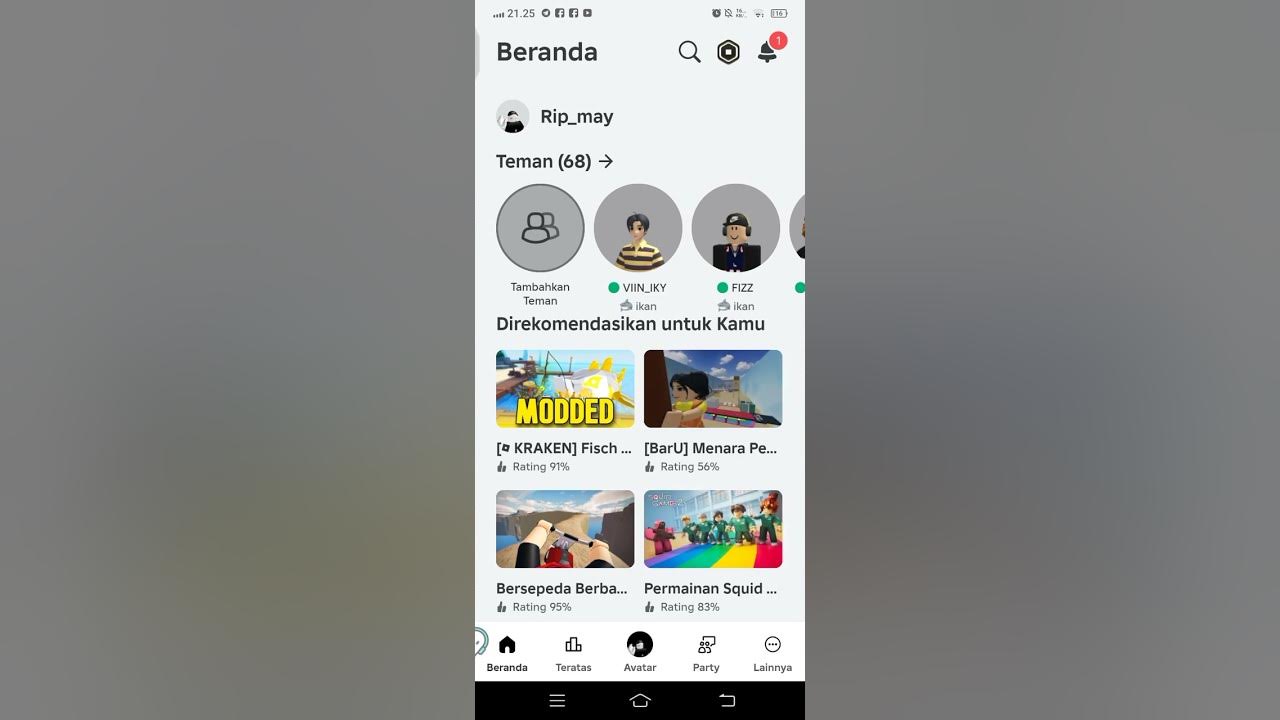Tap Tambahkan Teman to add friends
The image size is (1280, 720).
pos(540,228)
